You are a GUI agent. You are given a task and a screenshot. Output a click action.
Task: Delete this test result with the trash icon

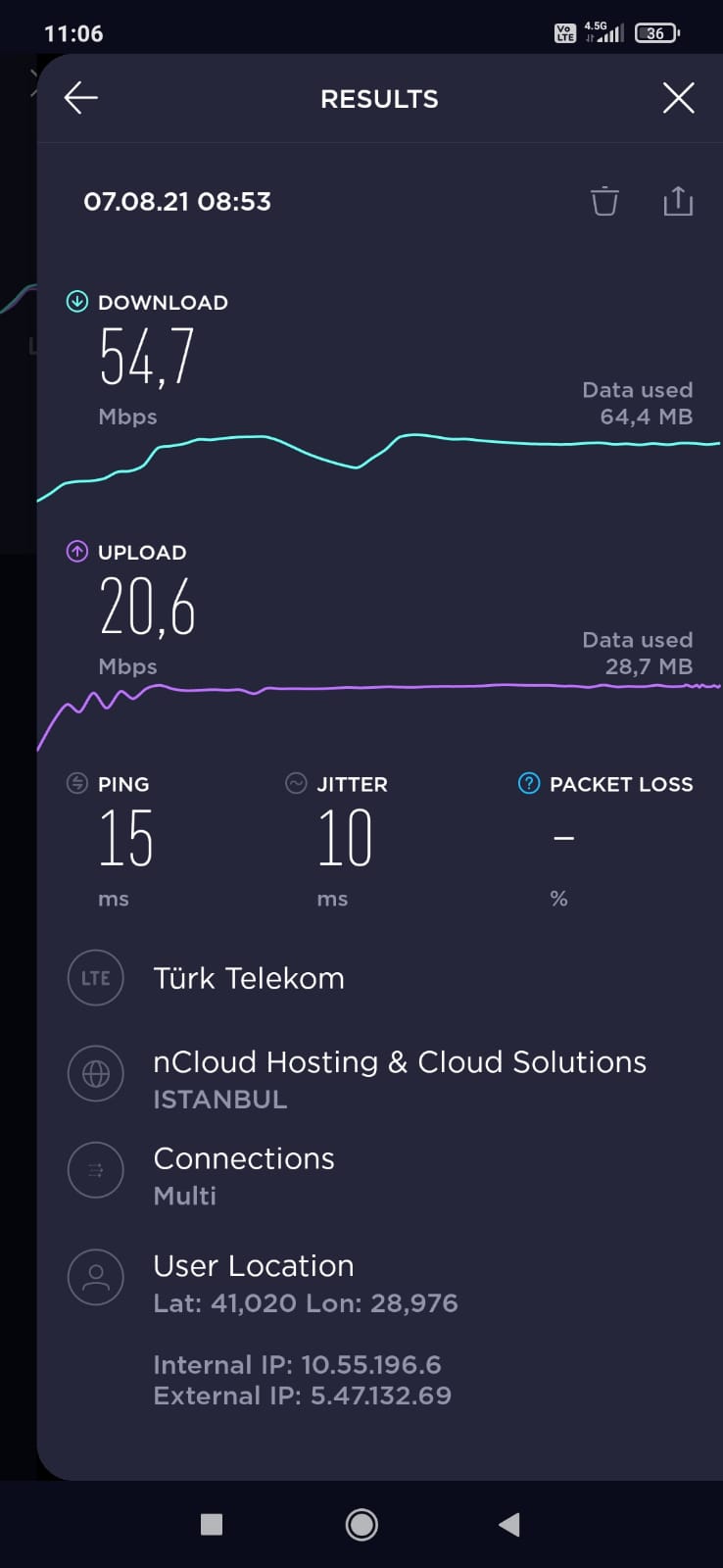tap(604, 201)
